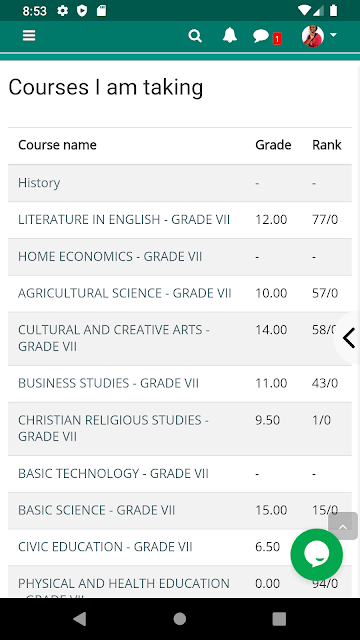Go back using system navigation

point(80,619)
